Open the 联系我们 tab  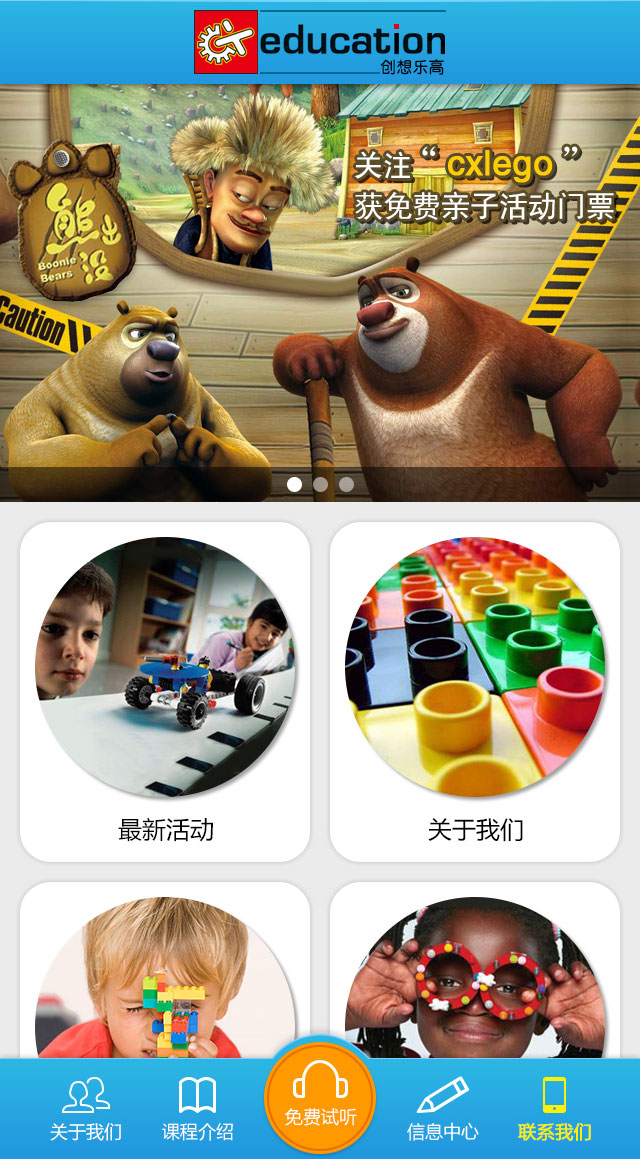pyautogui.click(x=554, y=1109)
